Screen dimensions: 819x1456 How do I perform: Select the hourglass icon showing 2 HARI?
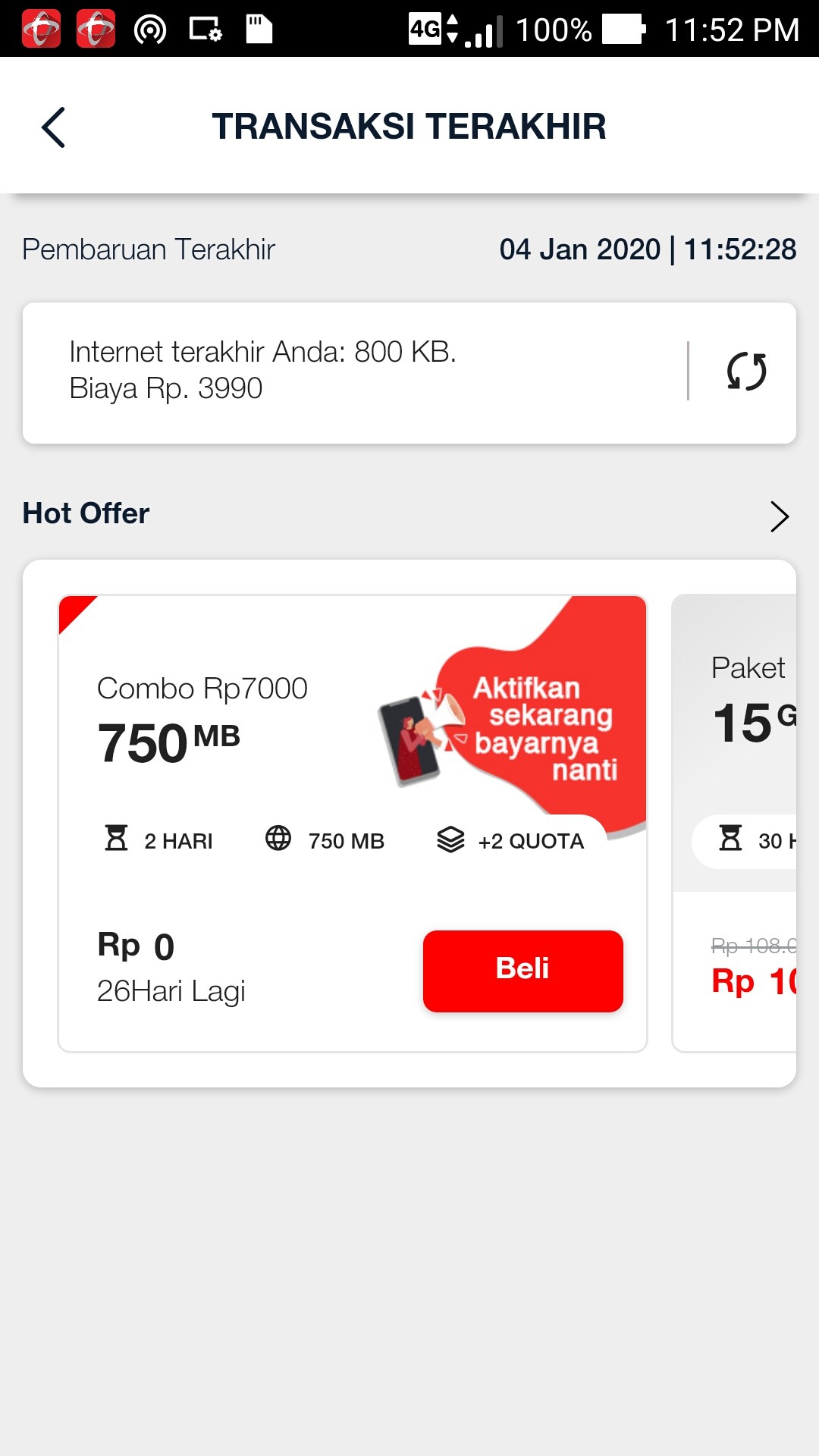pyautogui.click(x=115, y=839)
